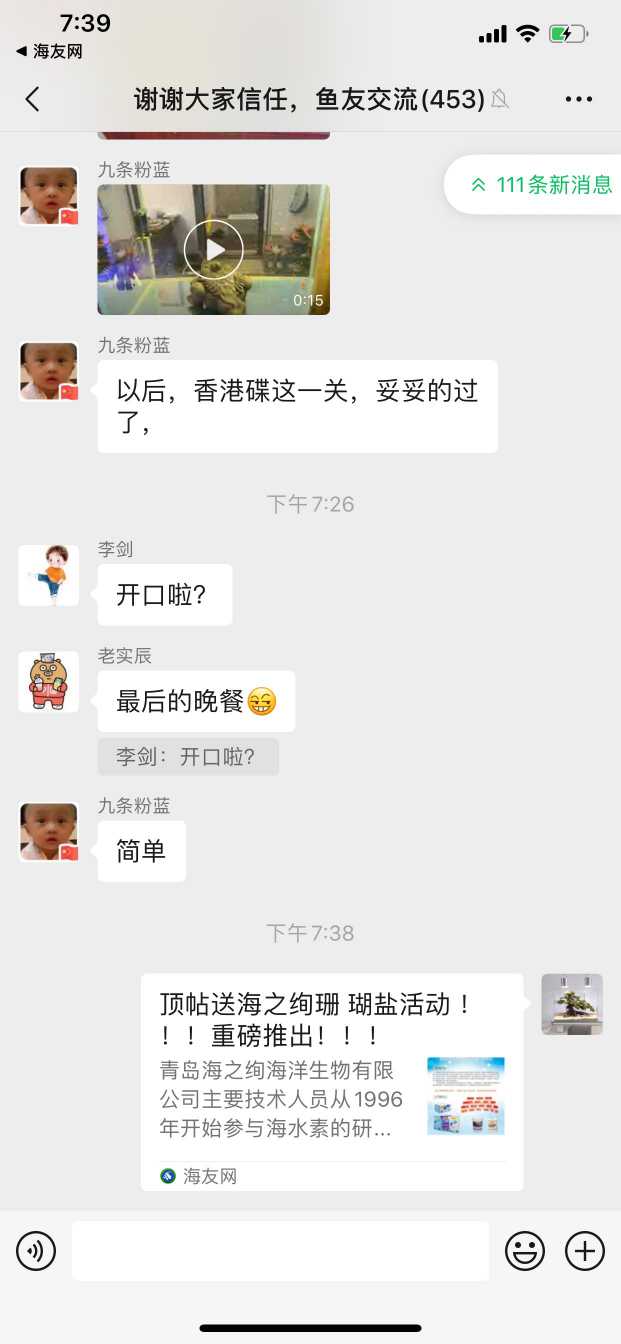Open the group chat options menu
The image size is (621, 1344).
pos(579,98)
